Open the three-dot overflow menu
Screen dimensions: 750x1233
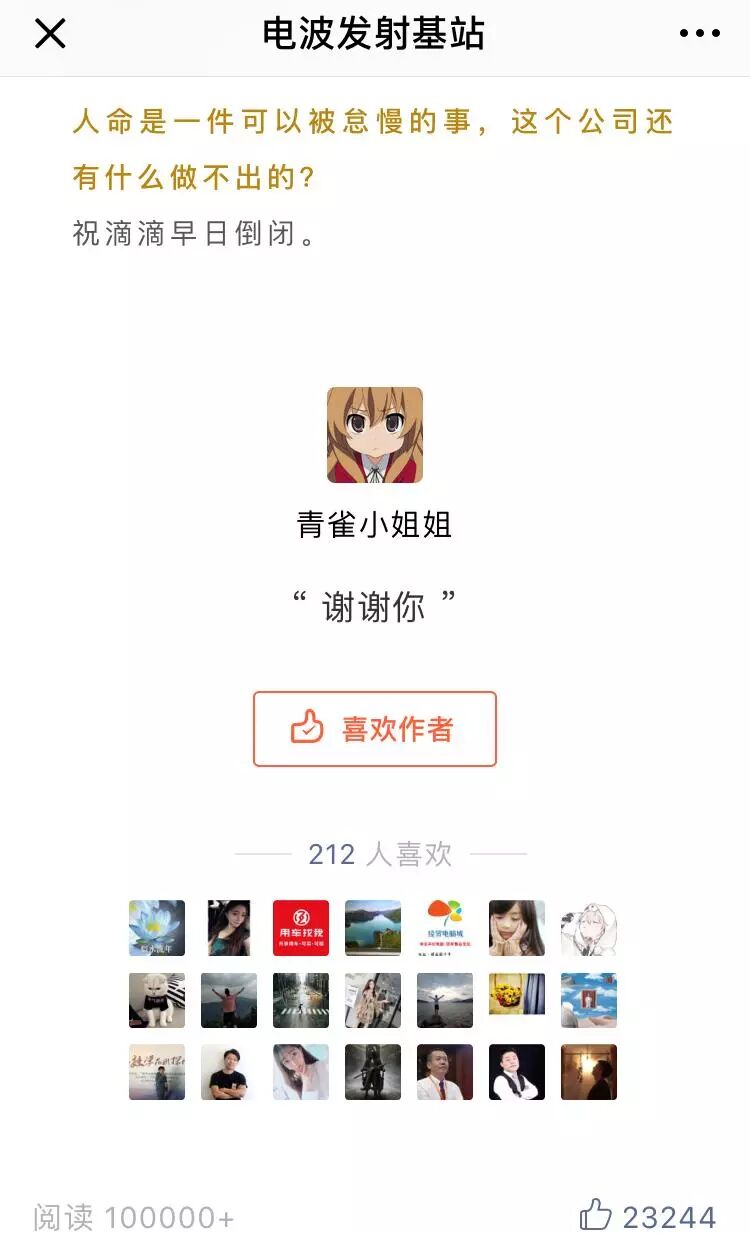click(x=699, y=34)
